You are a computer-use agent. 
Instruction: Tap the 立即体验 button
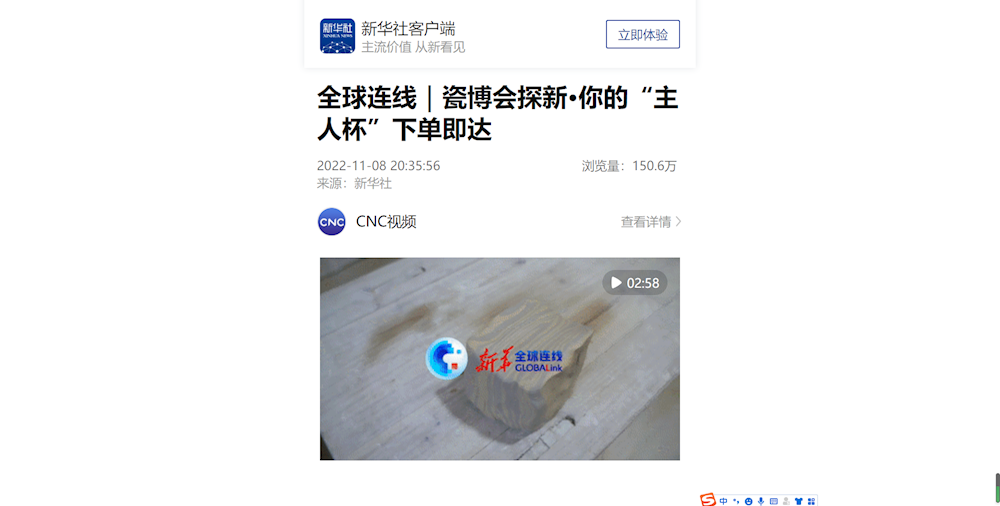642,34
